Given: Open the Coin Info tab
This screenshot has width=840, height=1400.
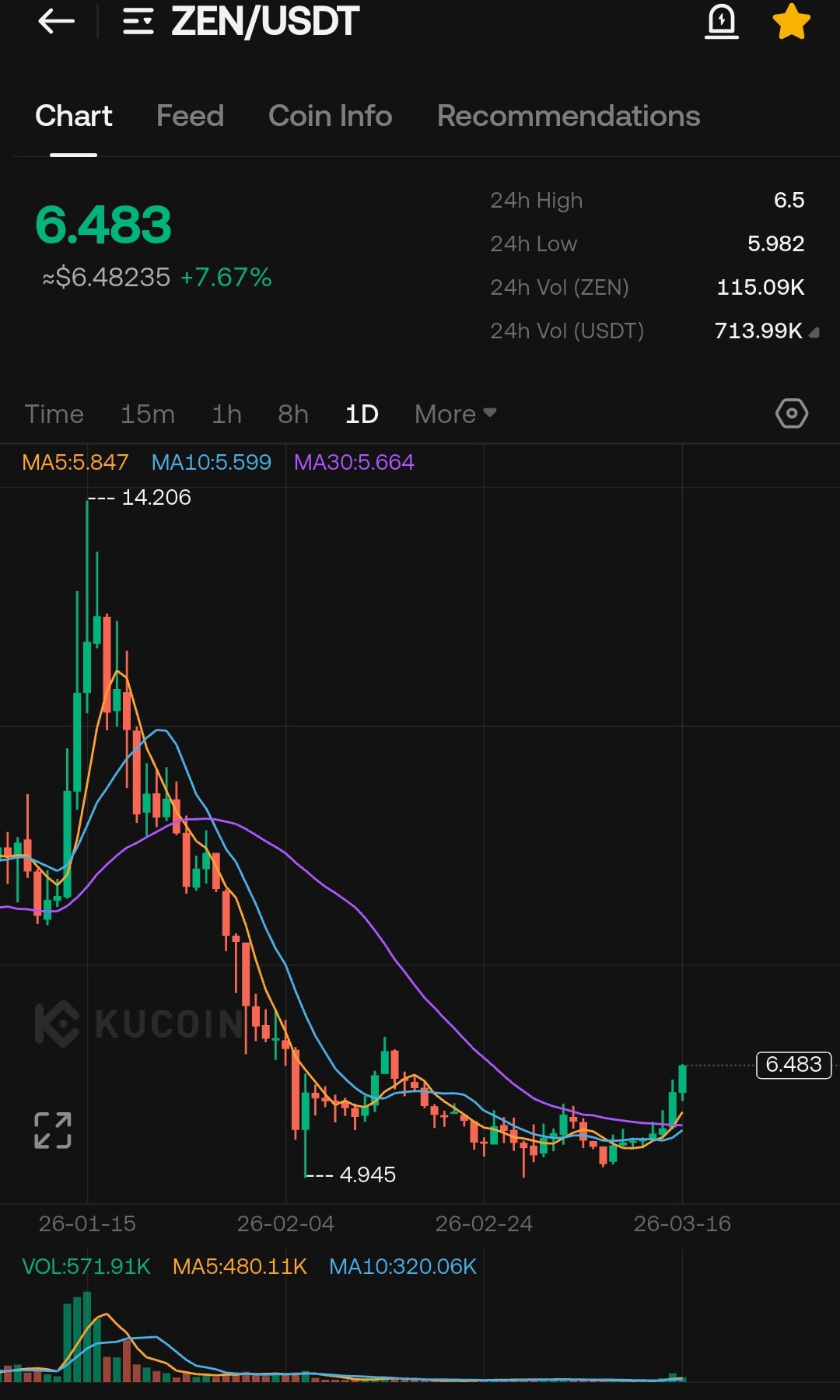Looking at the screenshot, I should (x=330, y=116).
